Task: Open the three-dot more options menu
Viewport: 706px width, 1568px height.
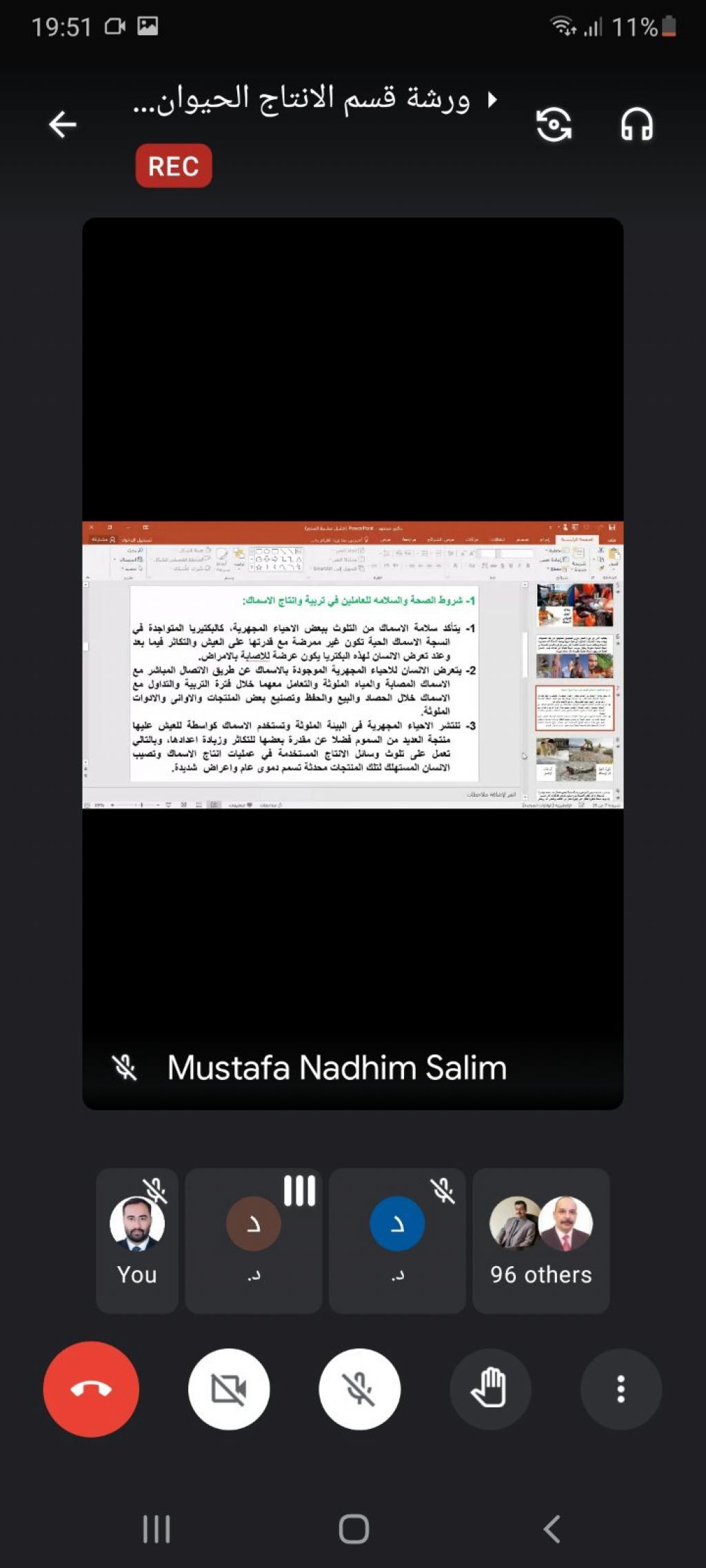Action: coord(621,1389)
